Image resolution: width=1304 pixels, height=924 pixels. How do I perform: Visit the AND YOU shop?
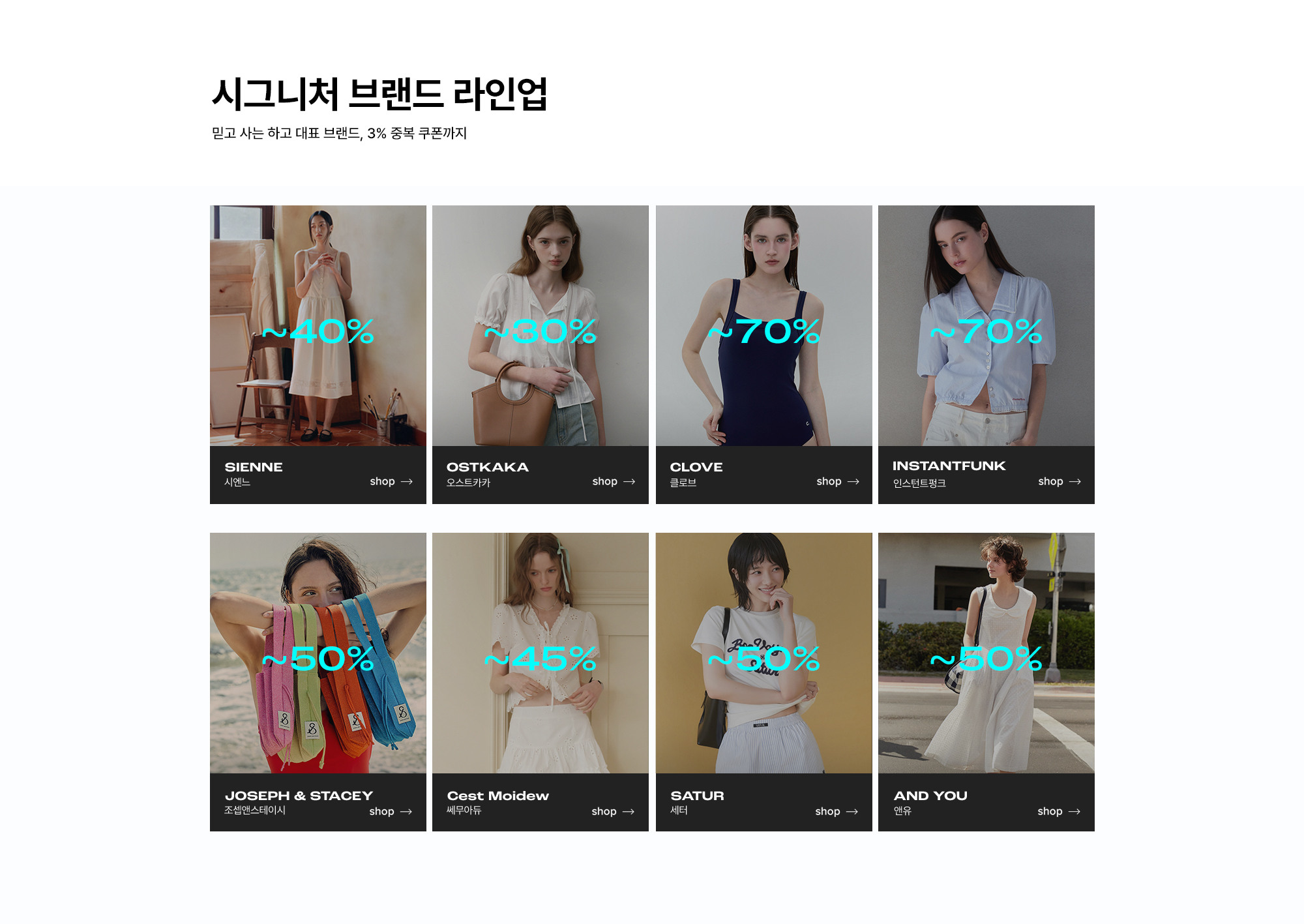[1058, 811]
